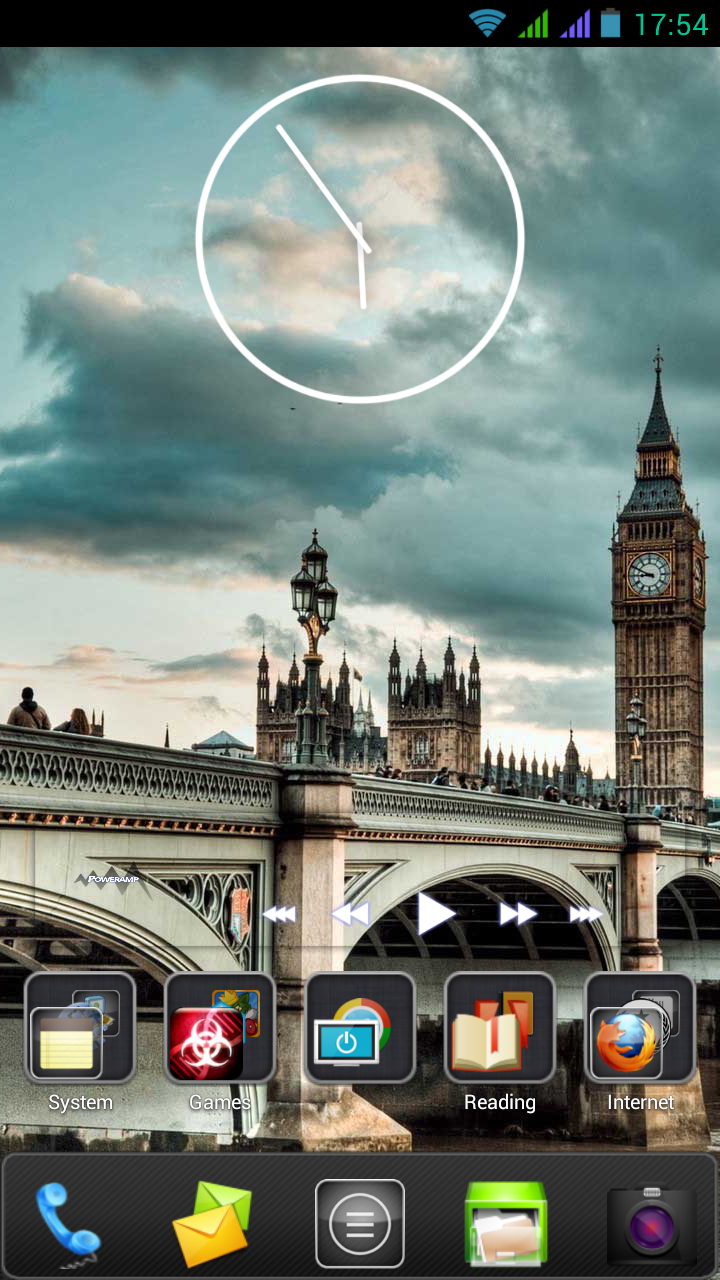Viewport: 720px width, 1280px height.
Task: Jump to previous album in Poweramp
Action: [279, 914]
